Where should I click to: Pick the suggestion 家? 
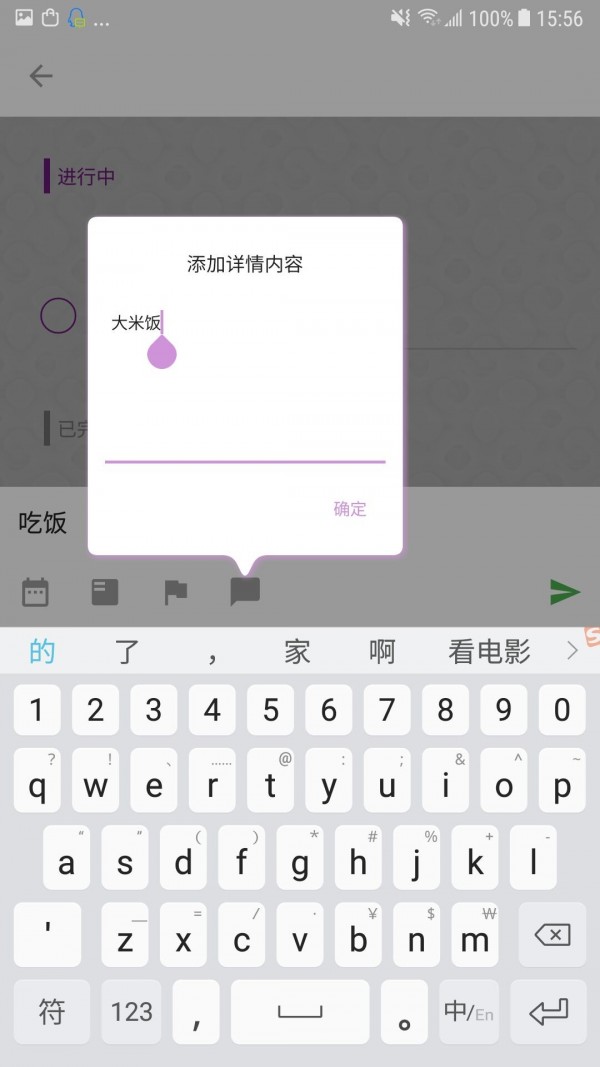coord(297,652)
